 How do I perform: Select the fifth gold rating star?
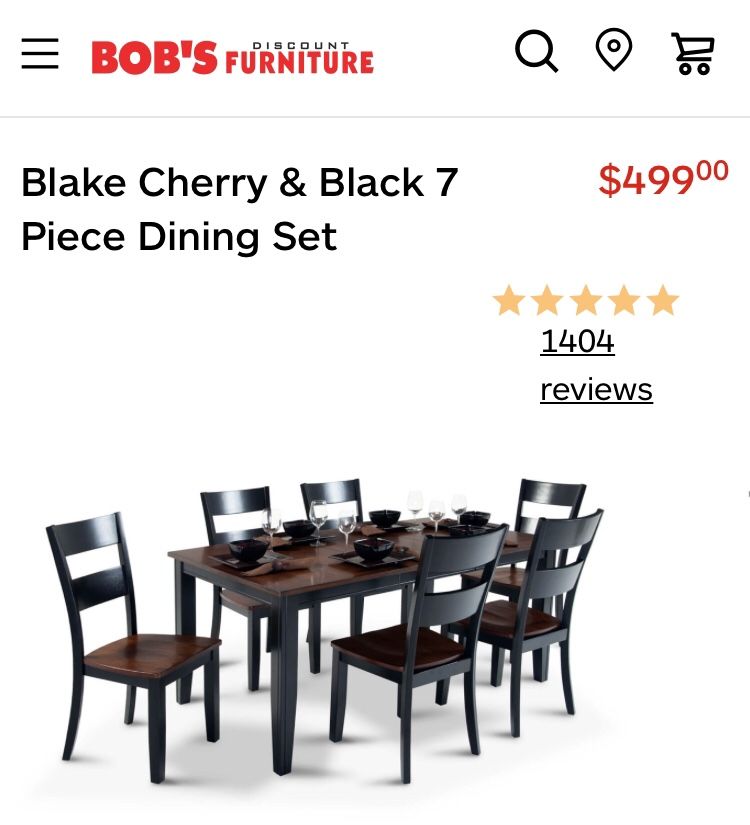(661, 299)
